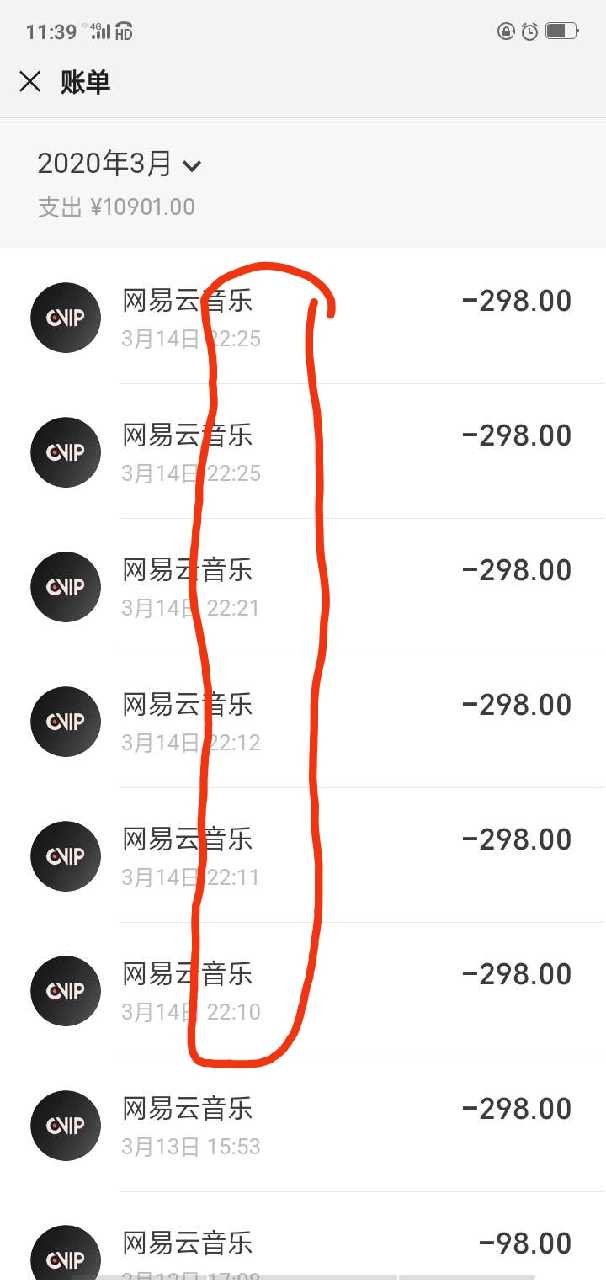Expand the 2020年3月 month picker

(118, 164)
